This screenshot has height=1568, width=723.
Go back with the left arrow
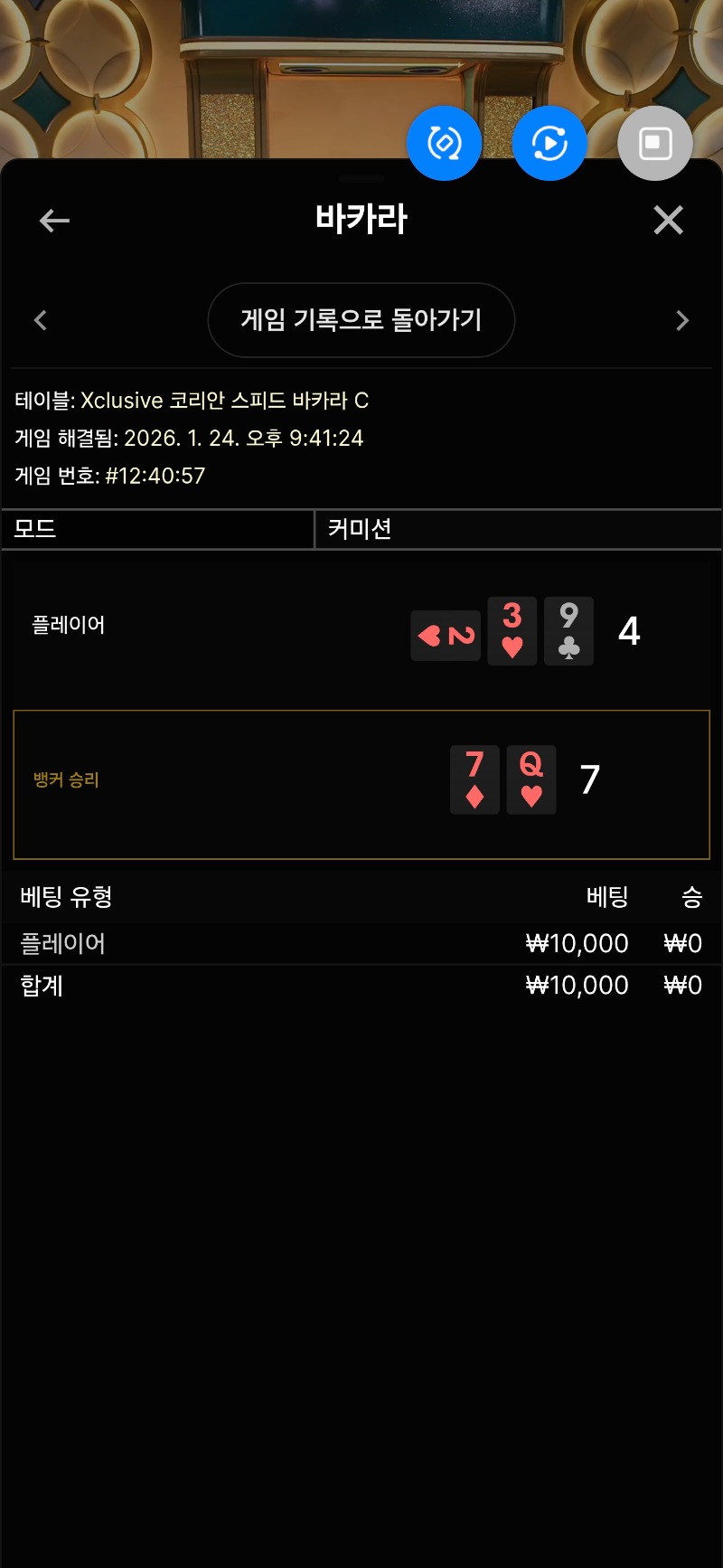point(54,221)
